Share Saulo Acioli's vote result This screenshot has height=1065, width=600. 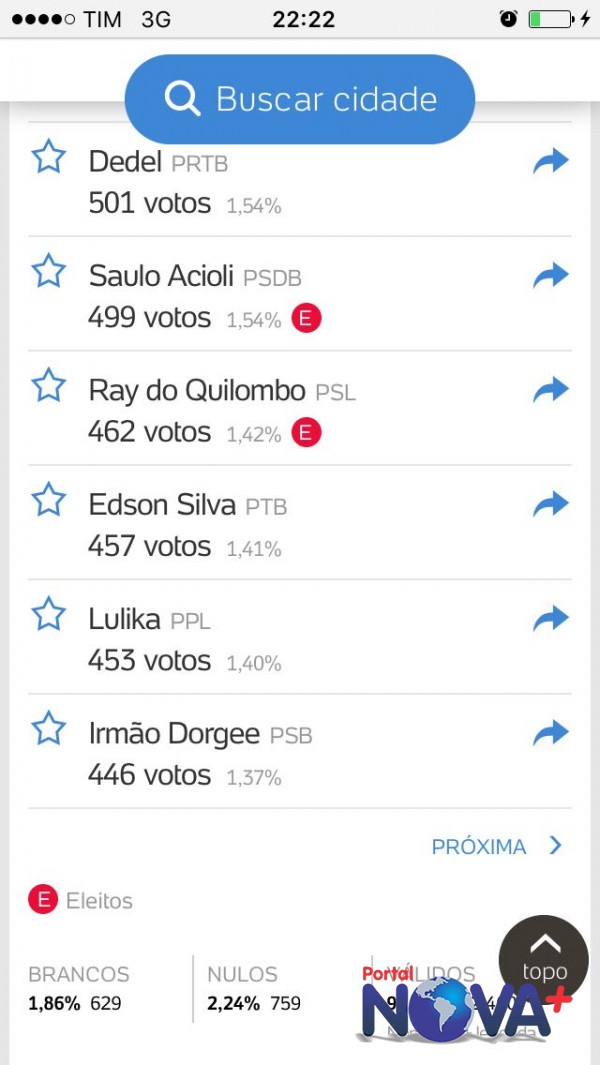(550, 275)
